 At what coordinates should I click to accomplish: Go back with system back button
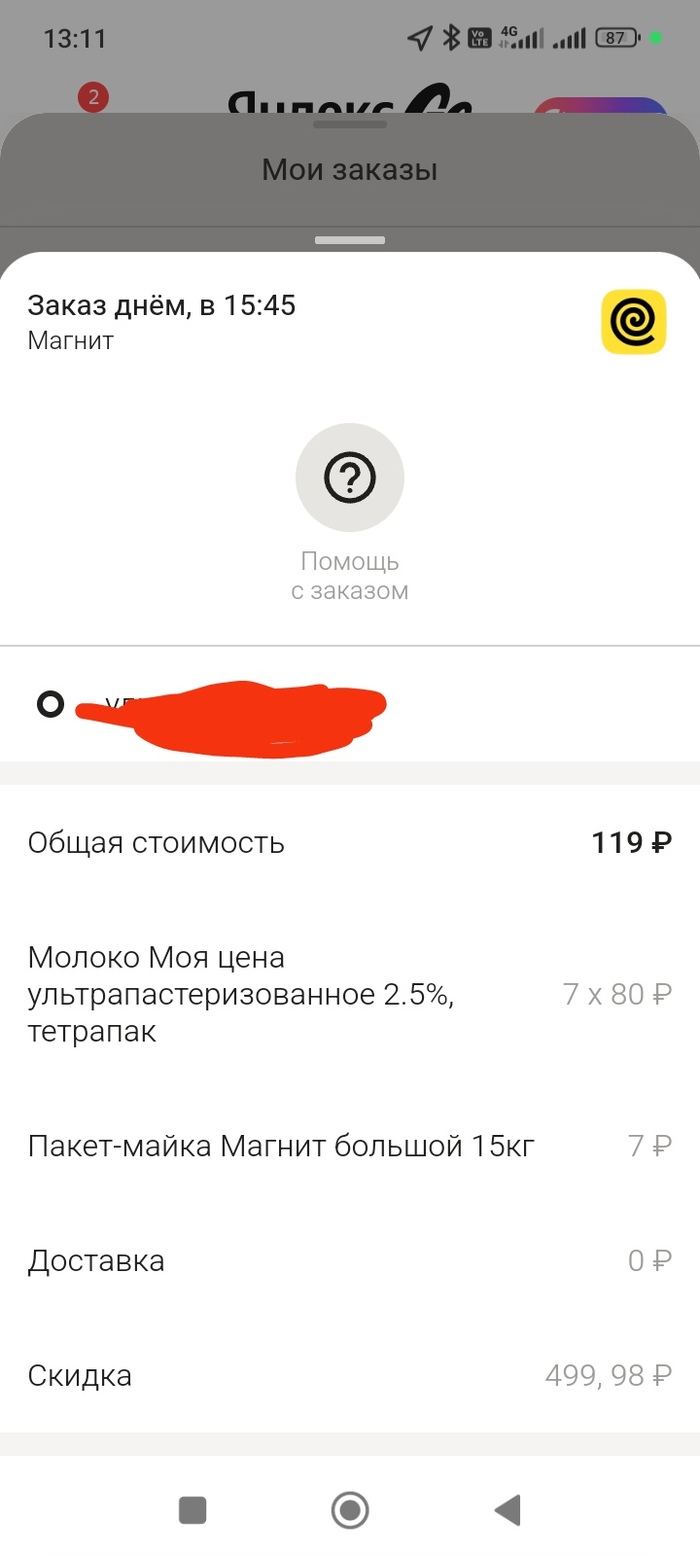[x=508, y=1509]
